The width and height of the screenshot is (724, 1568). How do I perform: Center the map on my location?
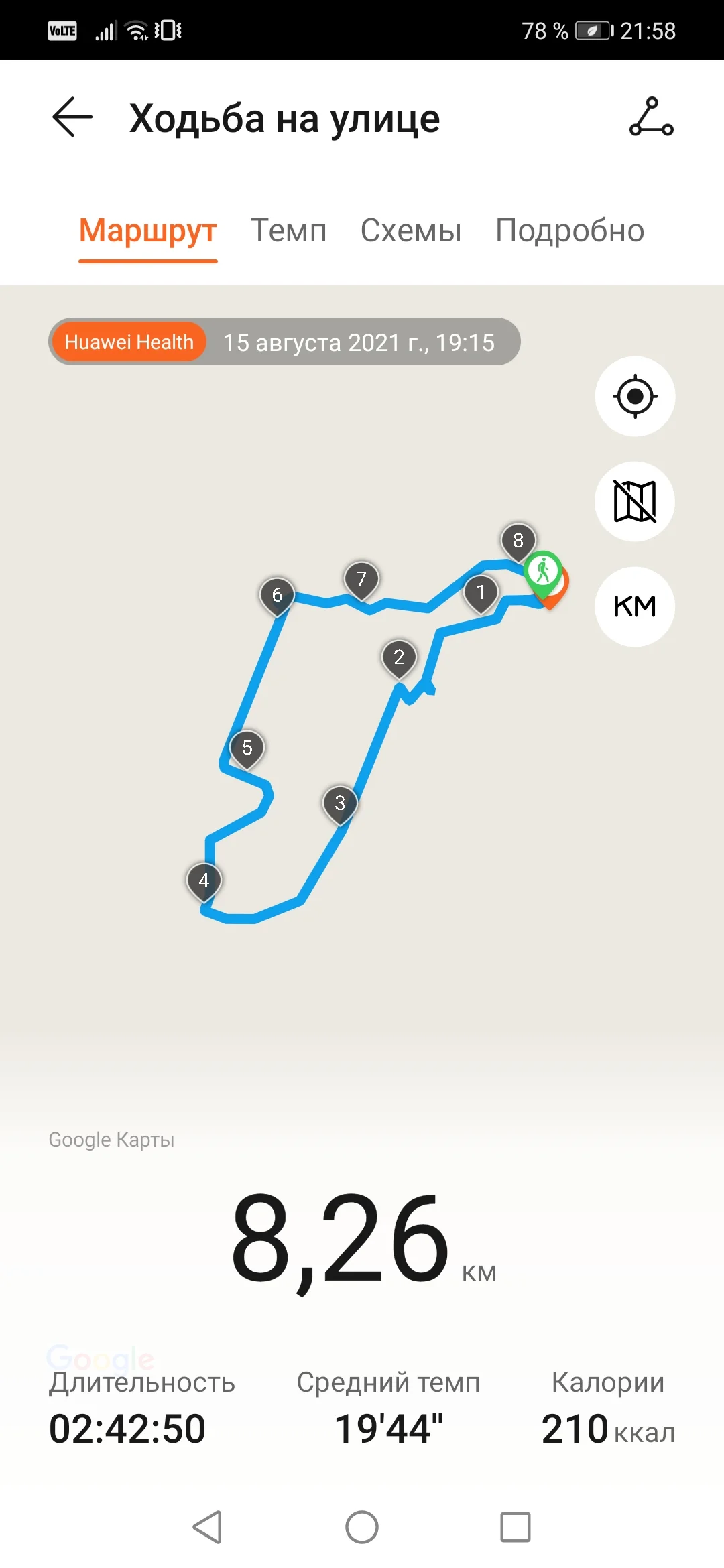(x=635, y=396)
